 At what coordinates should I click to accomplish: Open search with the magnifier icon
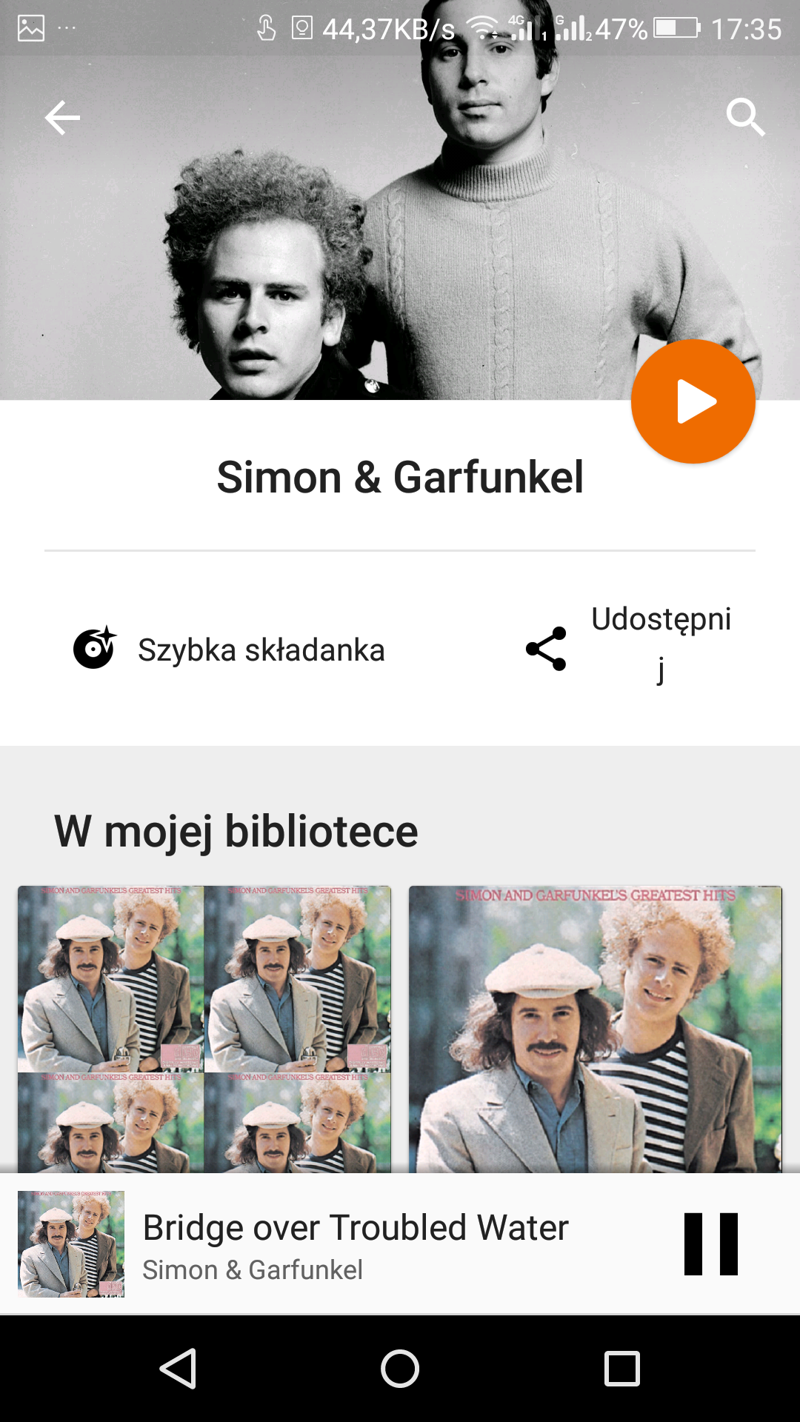(745, 118)
